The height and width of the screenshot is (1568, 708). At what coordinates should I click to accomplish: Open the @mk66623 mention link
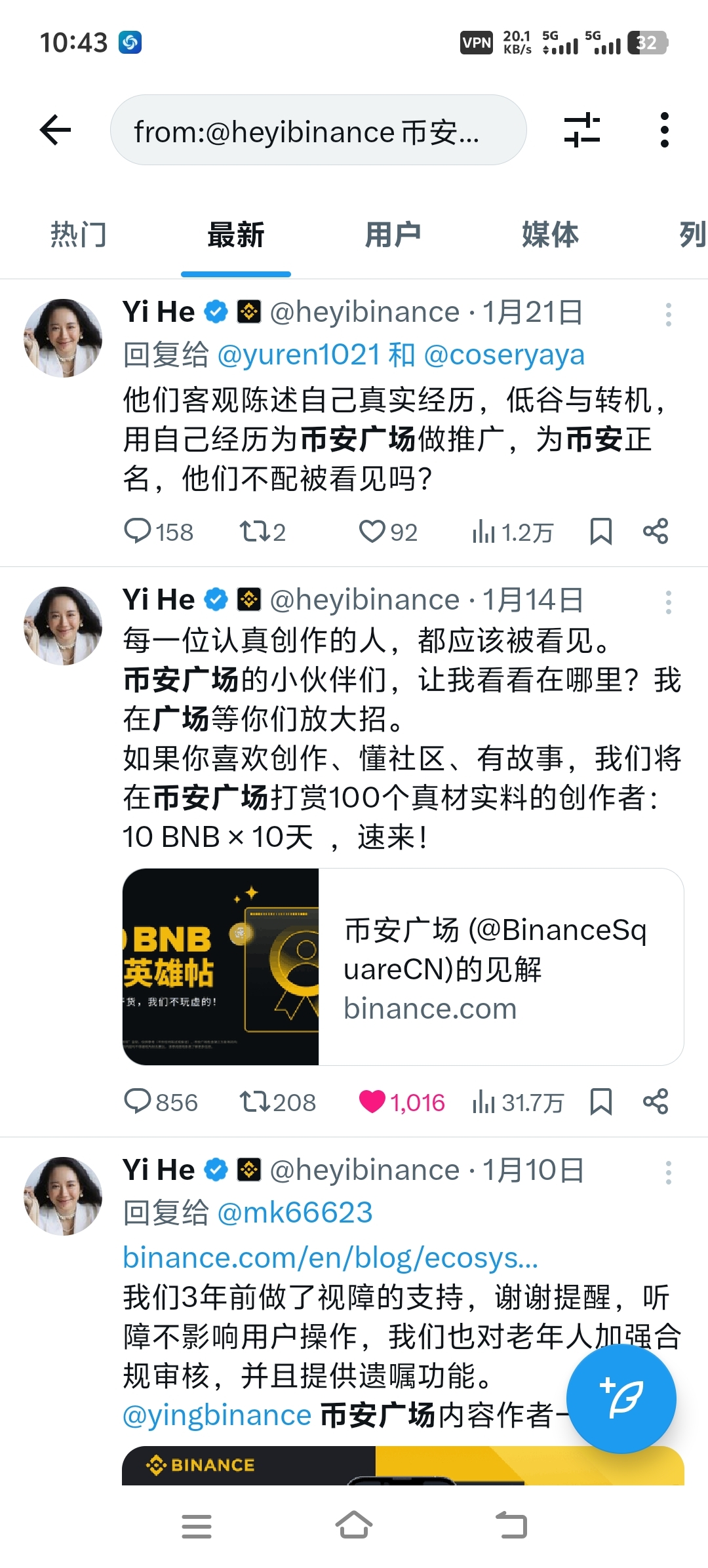coord(294,1213)
